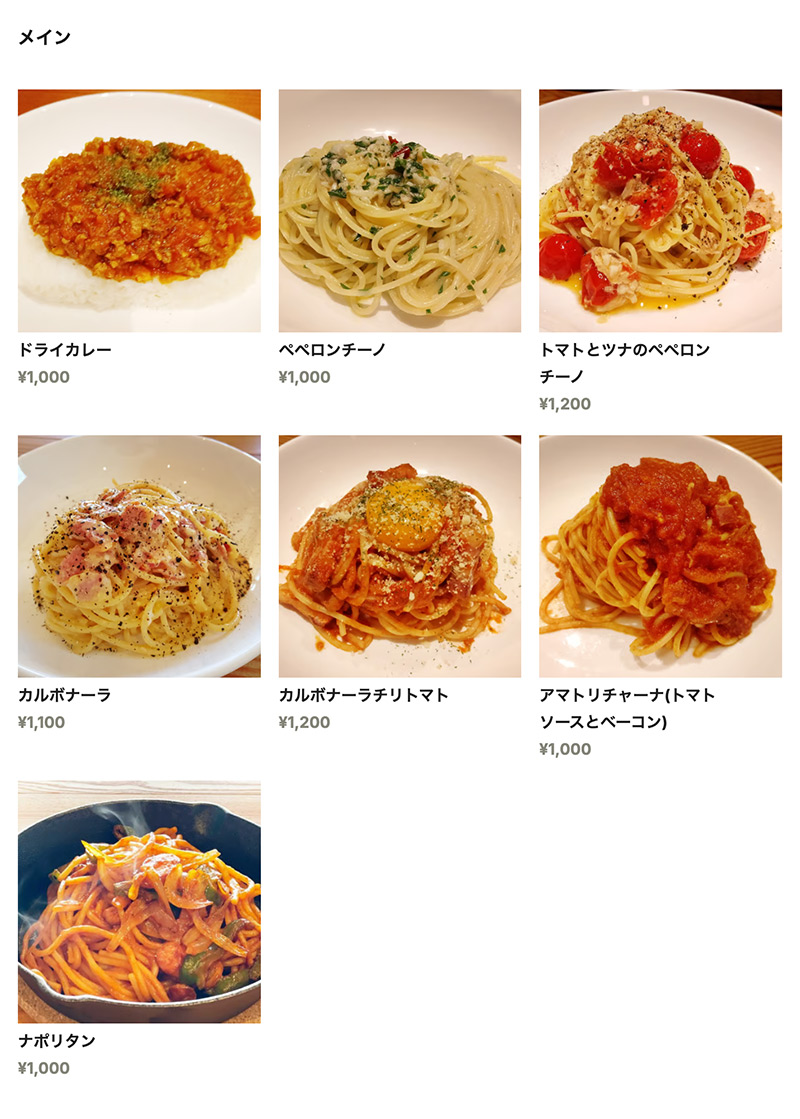Screen dimensions: 800x1119
Task: Open the ナポリタン menu item
Action: click(x=139, y=901)
